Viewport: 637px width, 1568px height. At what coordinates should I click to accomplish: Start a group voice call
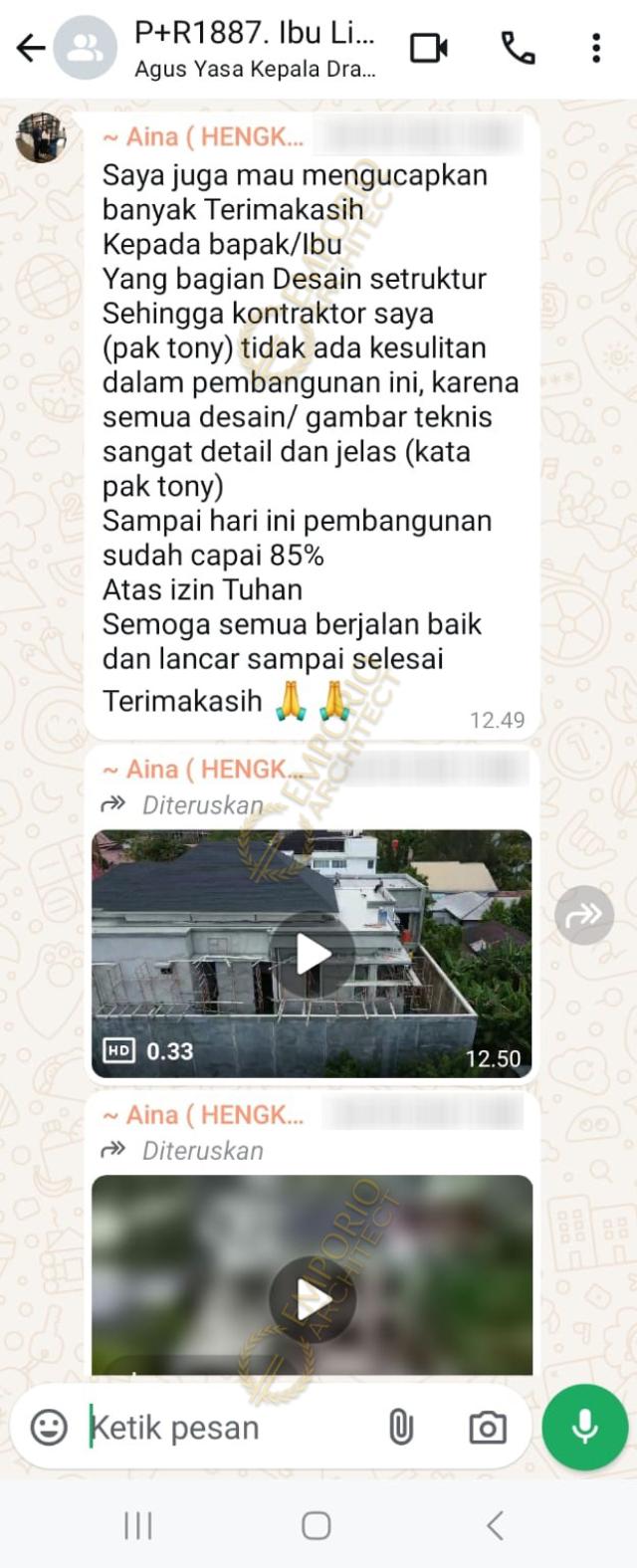(x=518, y=48)
